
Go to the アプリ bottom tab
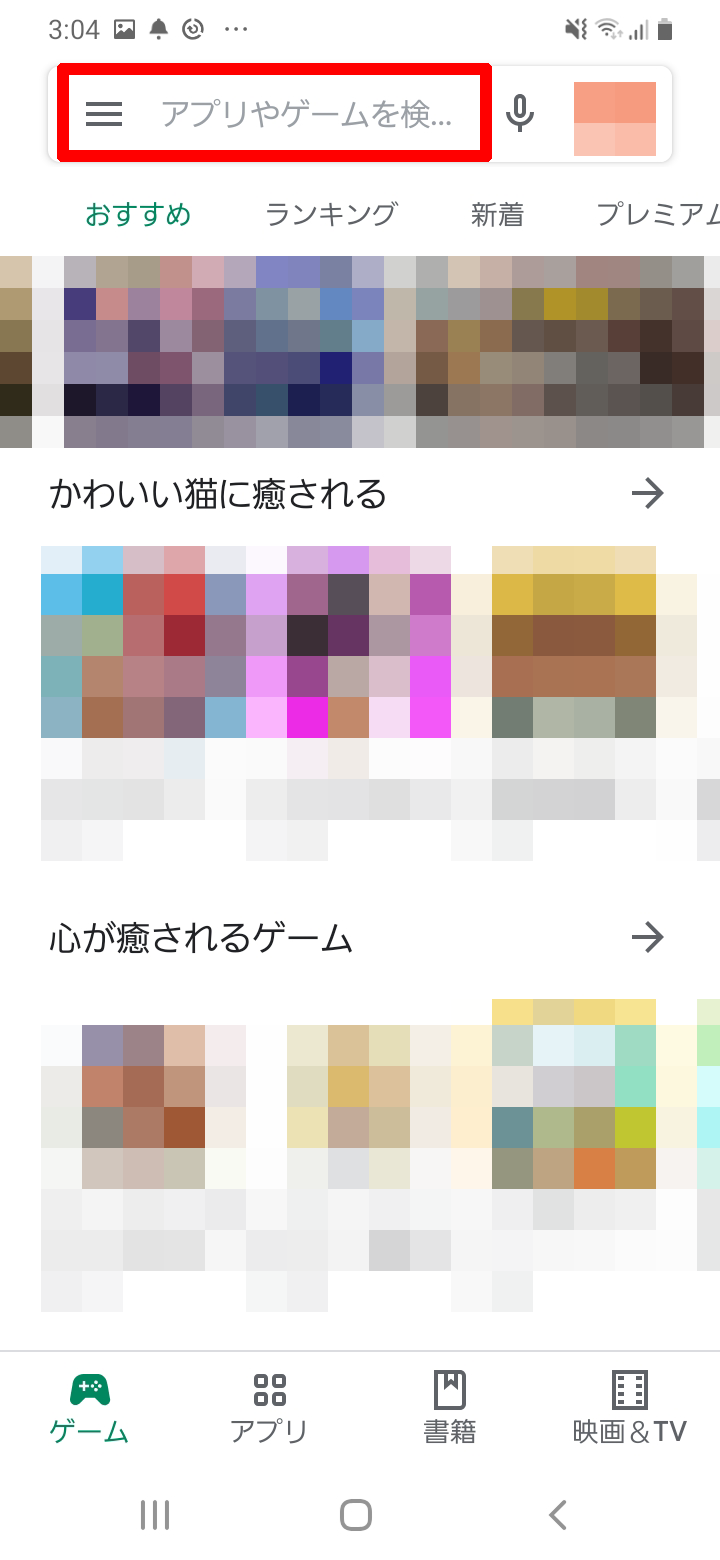(269, 1408)
